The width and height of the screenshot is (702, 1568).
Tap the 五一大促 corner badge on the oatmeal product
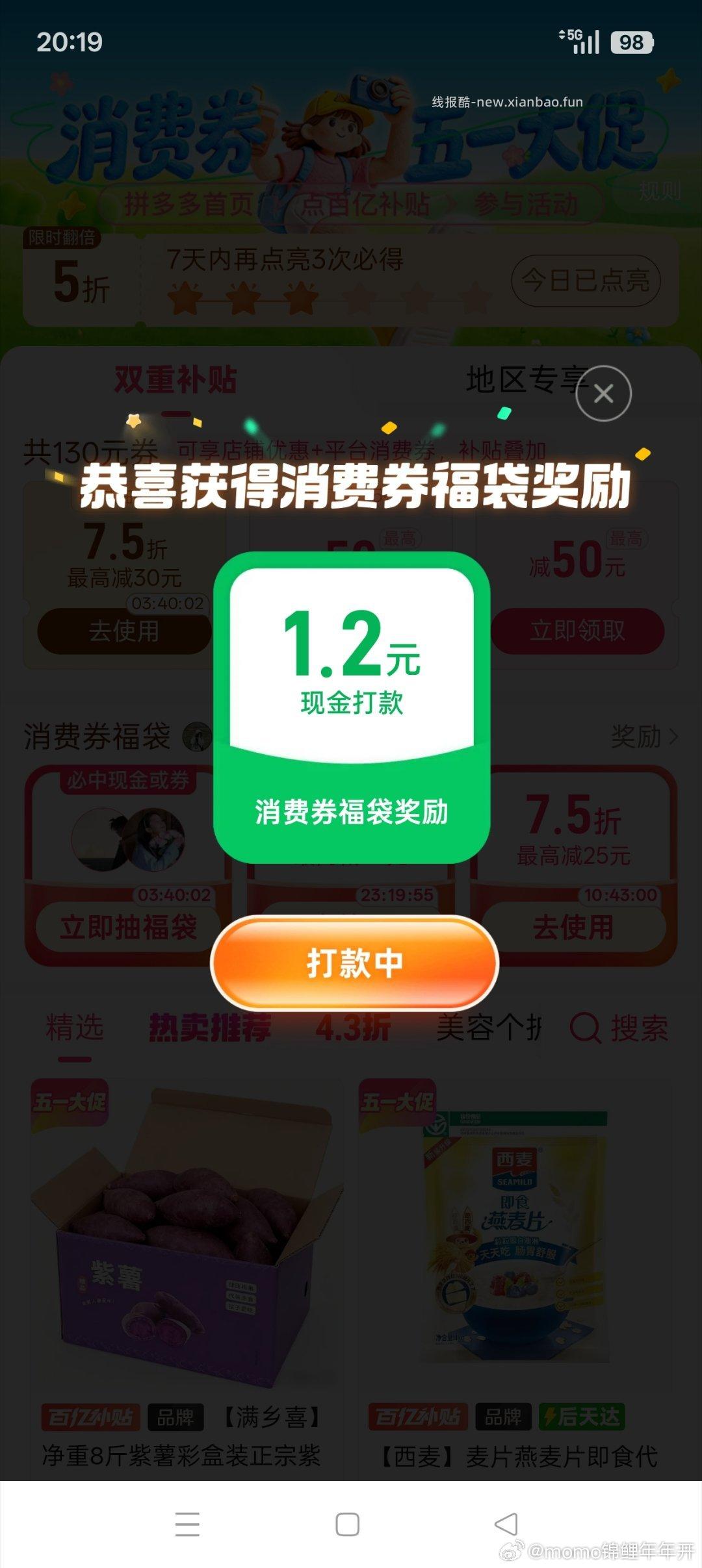click(396, 1101)
